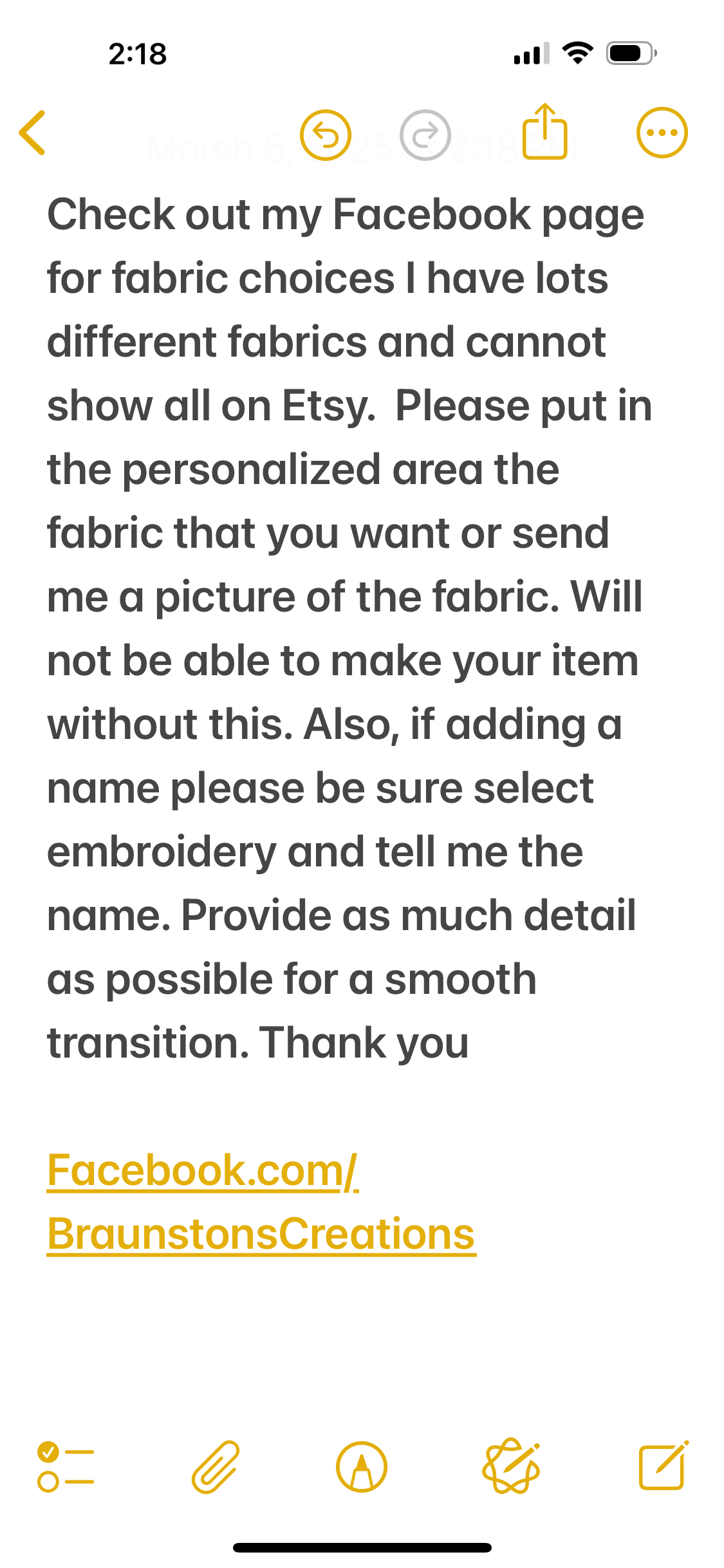Screen dimensions: 724x1568
Task: Attach a file with the paperclip
Action: point(216,1467)
